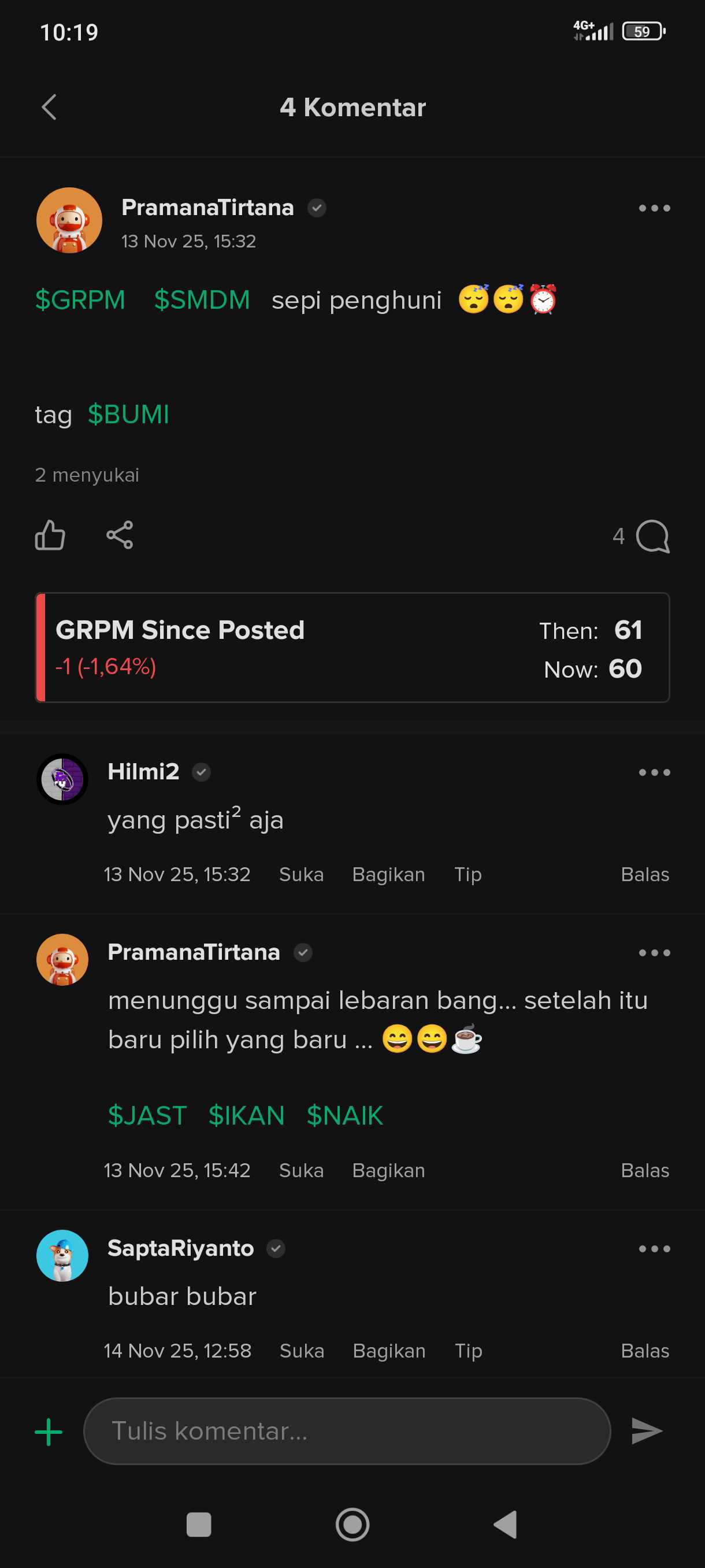Viewport: 705px width, 1568px height.
Task: Share the post using the share icon
Action: pyautogui.click(x=120, y=535)
